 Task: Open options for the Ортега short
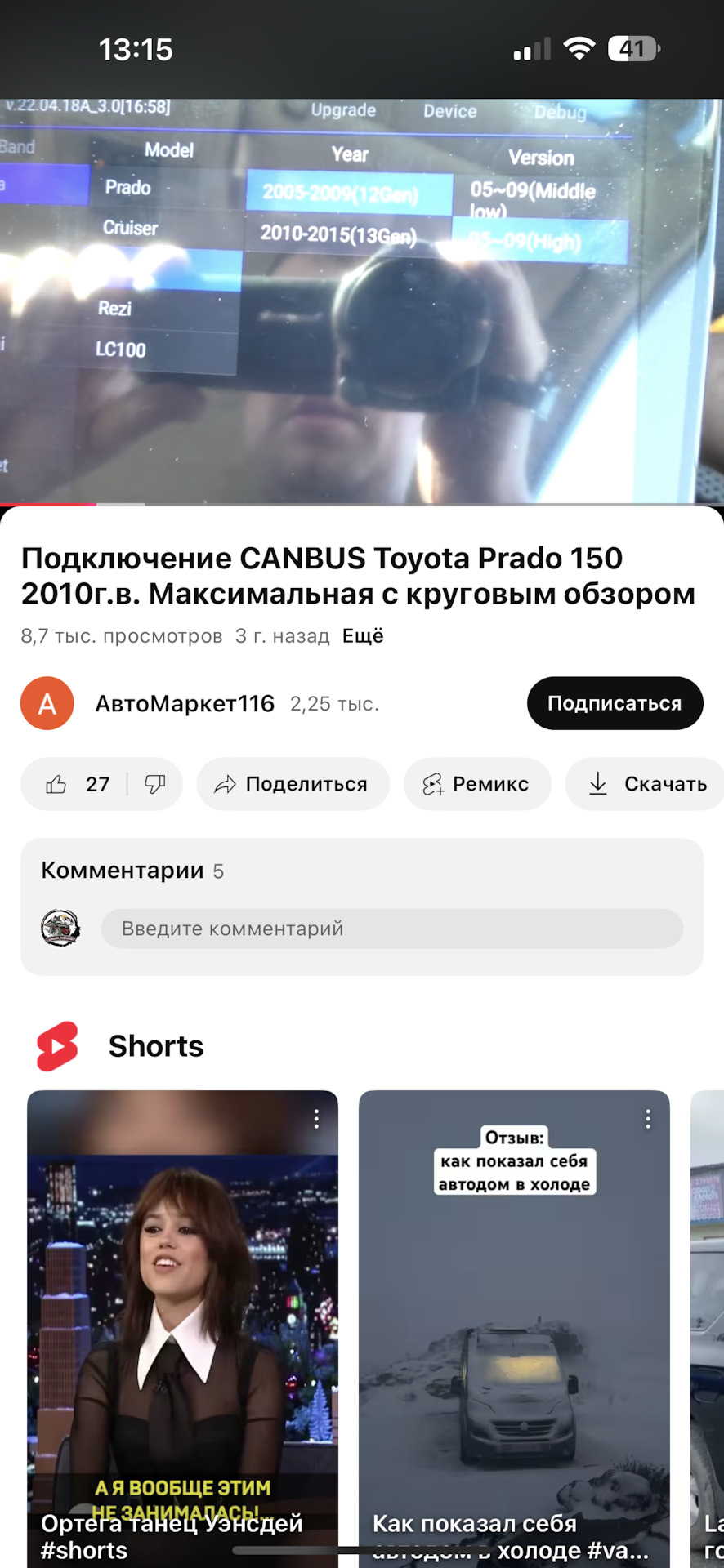click(x=316, y=1119)
